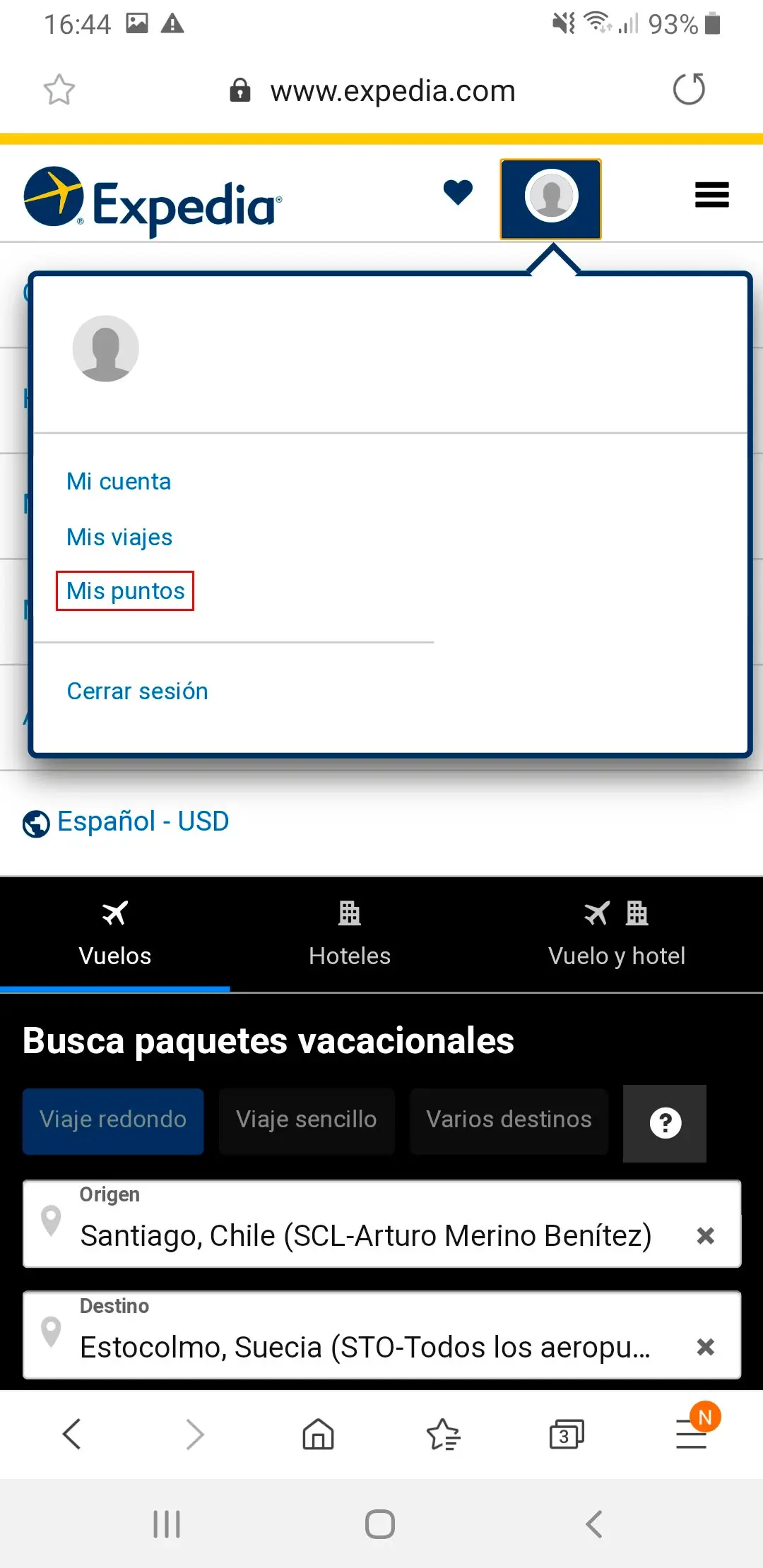The height and width of the screenshot is (1568, 763).
Task: Edit the Destino field
Action: (x=365, y=1347)
